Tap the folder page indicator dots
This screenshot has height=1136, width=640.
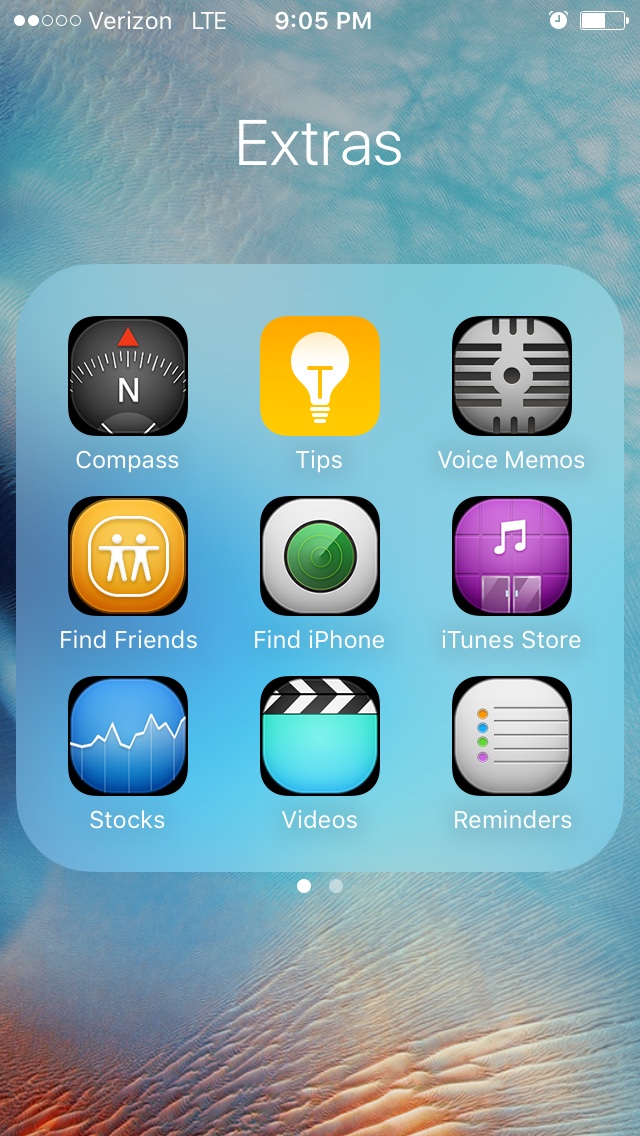(320, 886)
